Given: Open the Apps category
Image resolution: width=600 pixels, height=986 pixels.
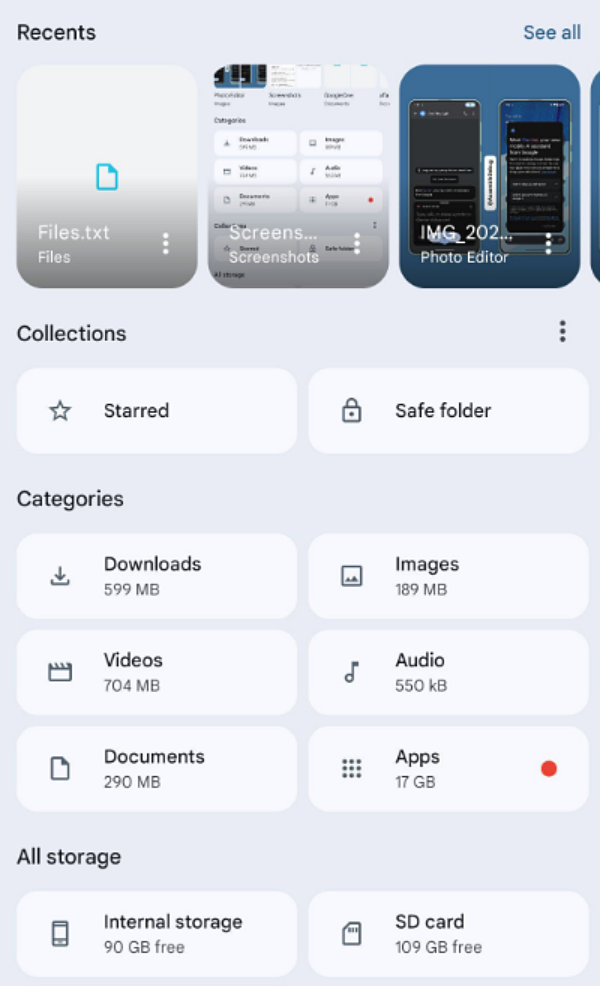Looking at the screenshot, I should (x=448, y=768).
